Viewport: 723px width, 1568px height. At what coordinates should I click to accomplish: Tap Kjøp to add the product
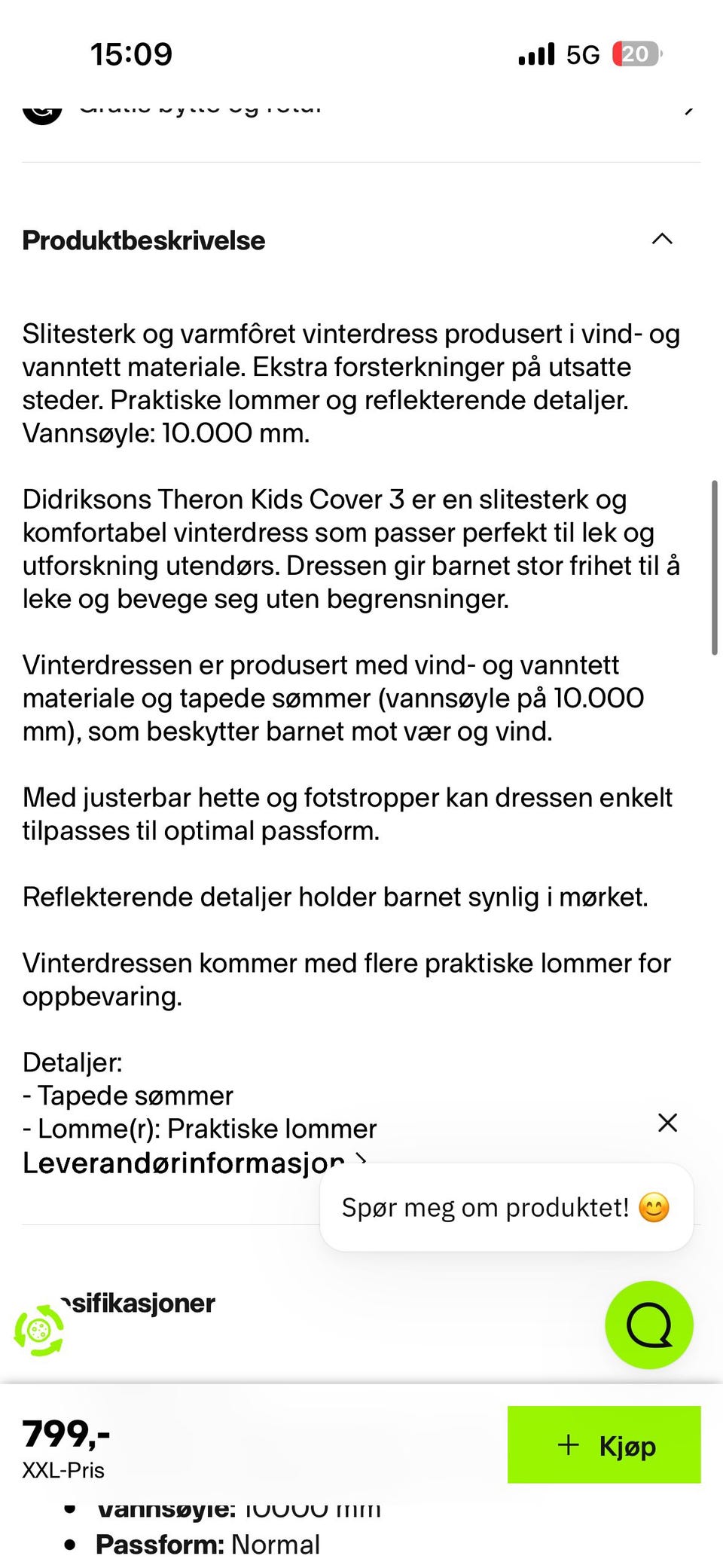[x=604, y=1444]
